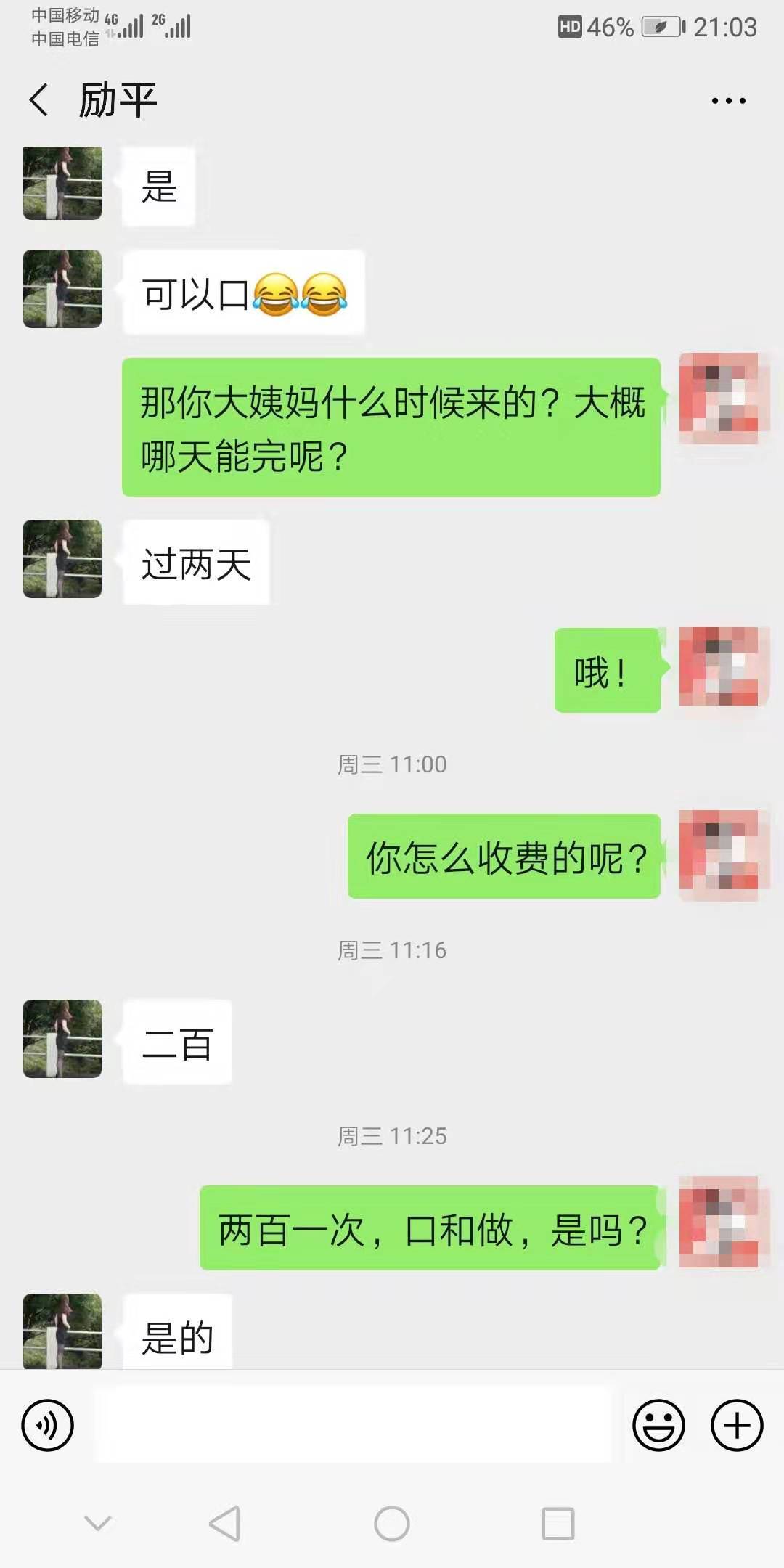This screenshot has width=784, height=1568.
Task: Go back from the 励平 chat
Action: 39,99
